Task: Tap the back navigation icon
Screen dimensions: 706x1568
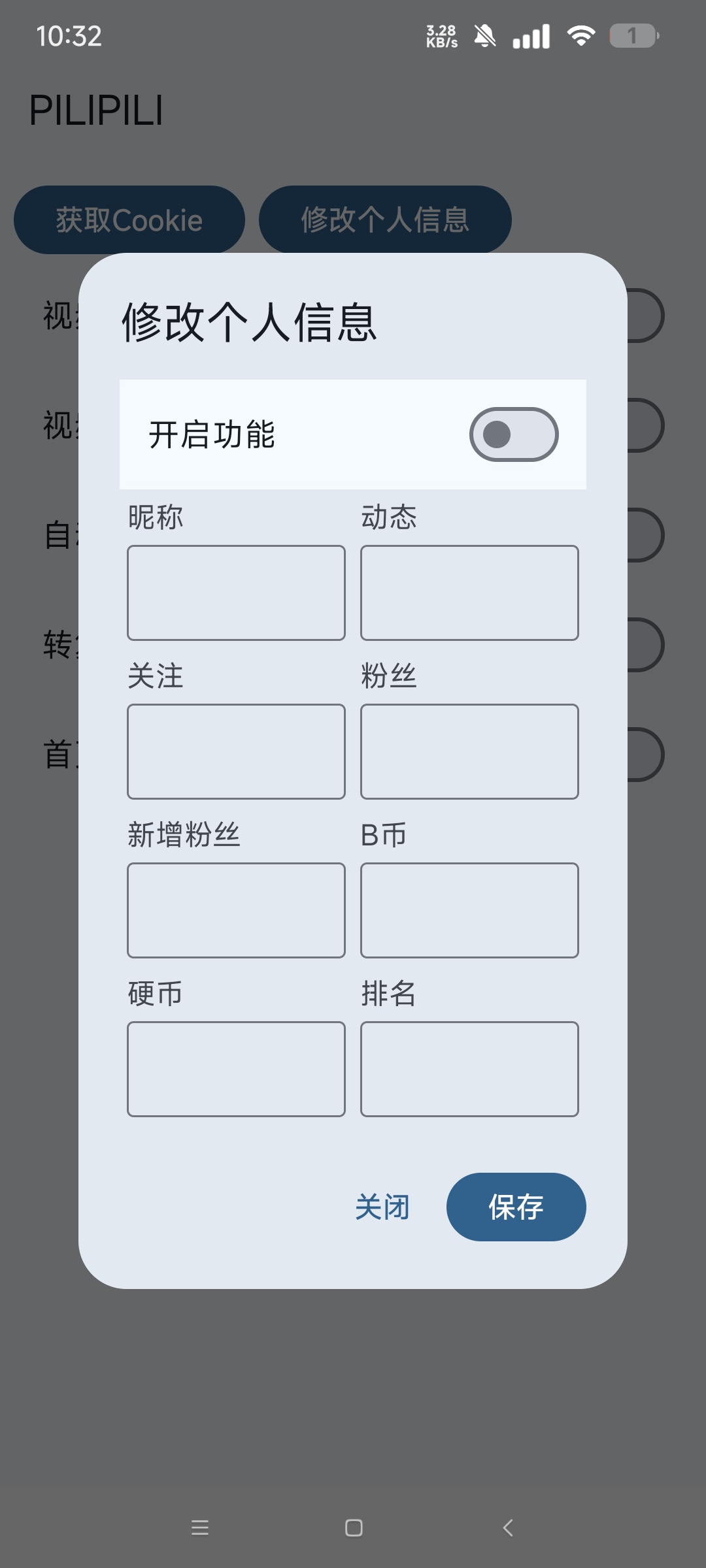Action: tap(508, 1527)
